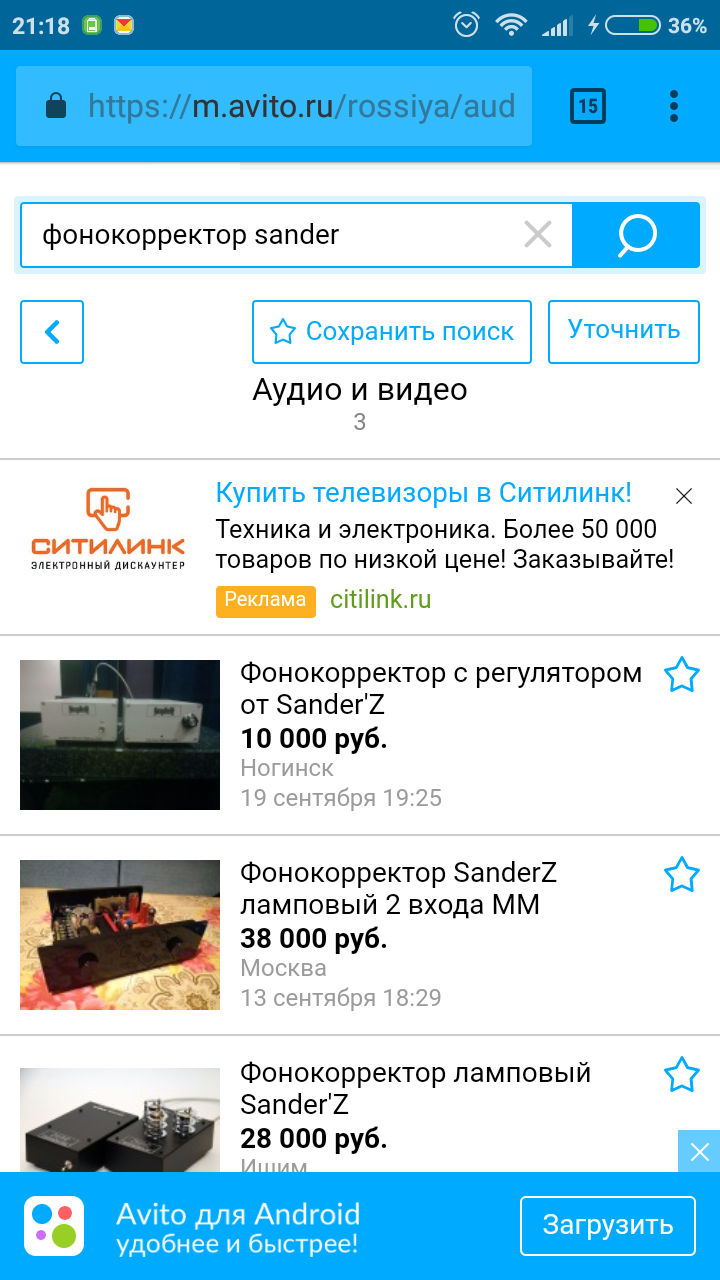This screenshot has width=720, height=1280.
Task: Focus the search field with фонокорректор sander
Action: (x=270, y=235)
